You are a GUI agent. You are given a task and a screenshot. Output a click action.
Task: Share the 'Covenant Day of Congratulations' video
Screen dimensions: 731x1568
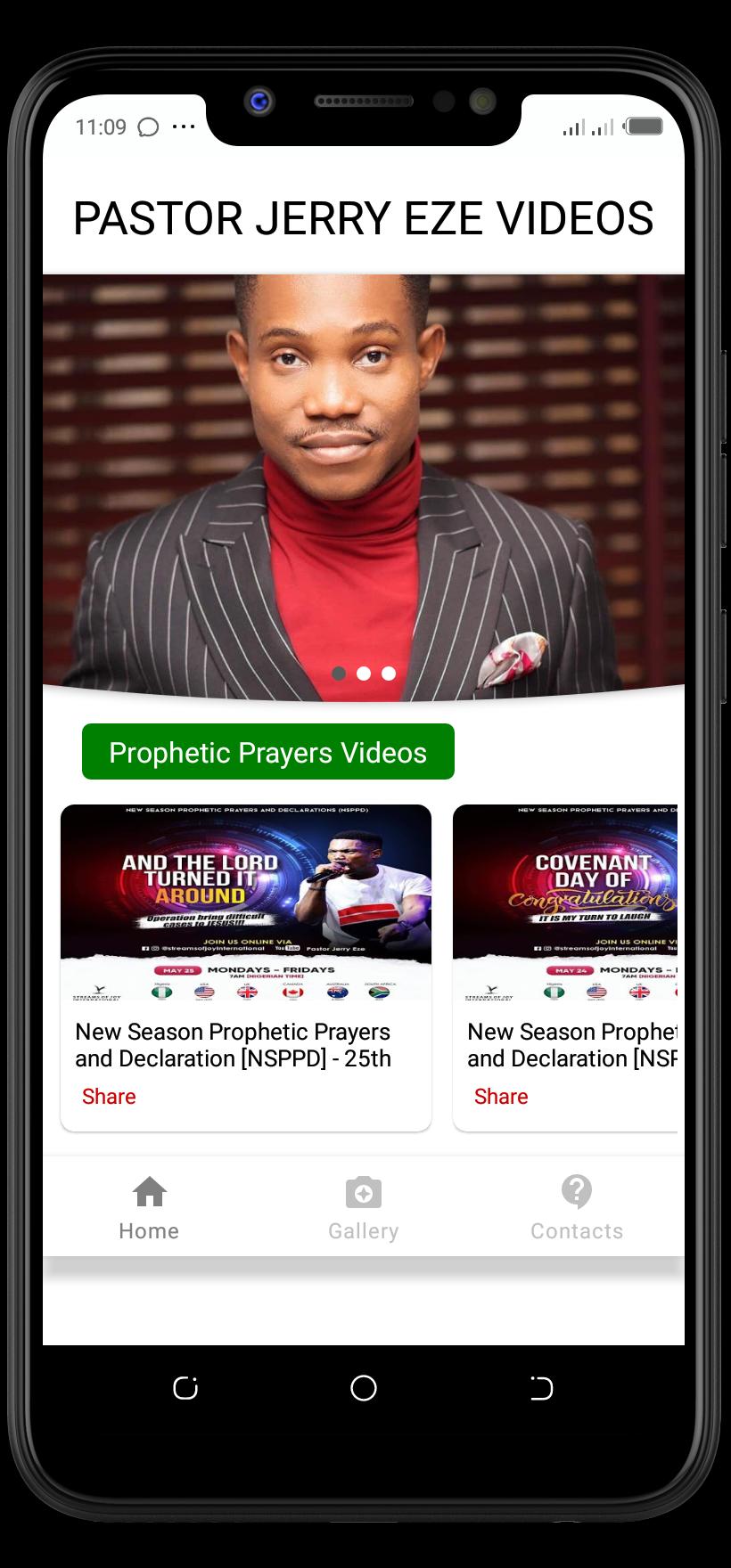501,1096
